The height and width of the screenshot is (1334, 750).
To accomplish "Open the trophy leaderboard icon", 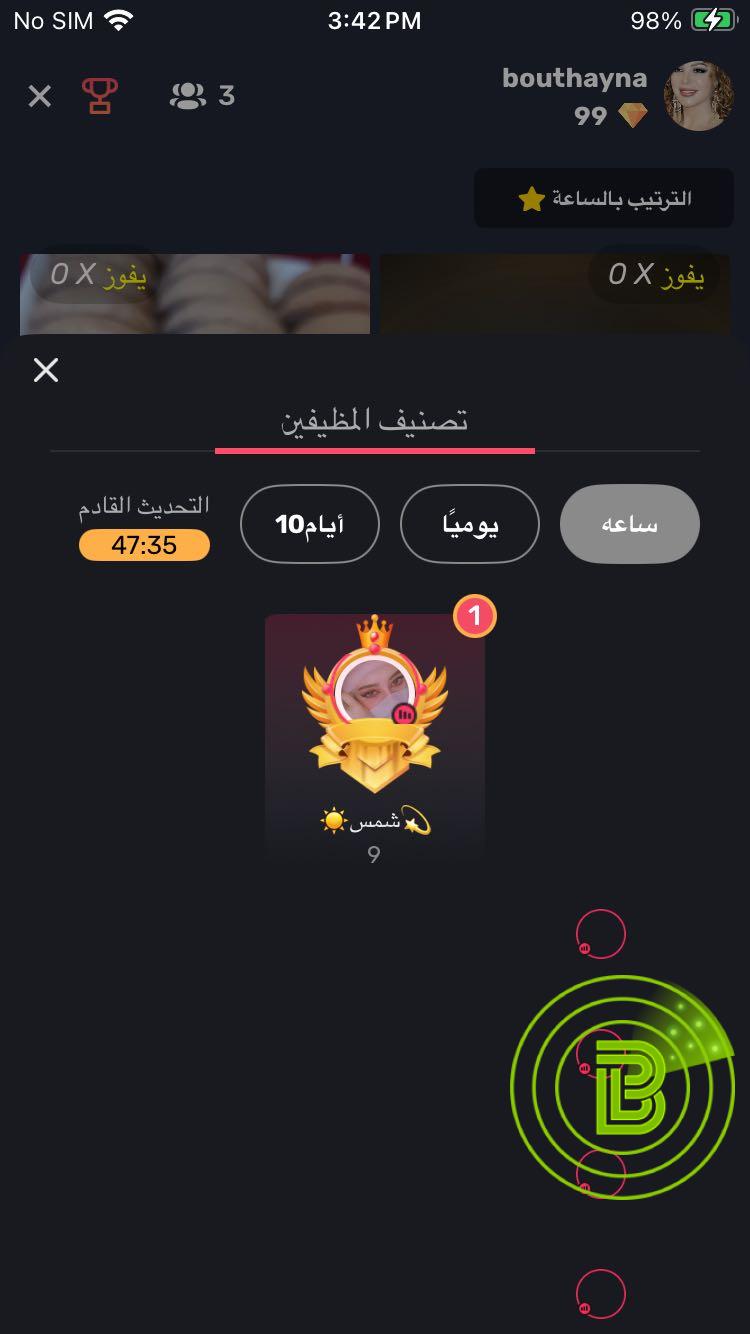I will click(x=99, y=95).
